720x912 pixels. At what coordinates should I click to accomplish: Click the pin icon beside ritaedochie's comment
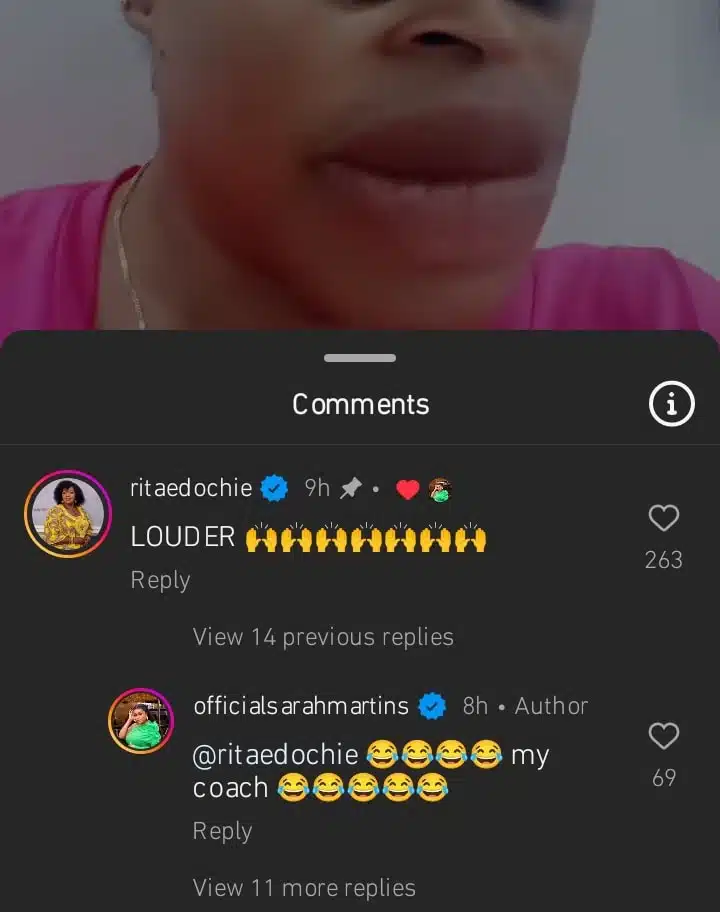(351, 488)
